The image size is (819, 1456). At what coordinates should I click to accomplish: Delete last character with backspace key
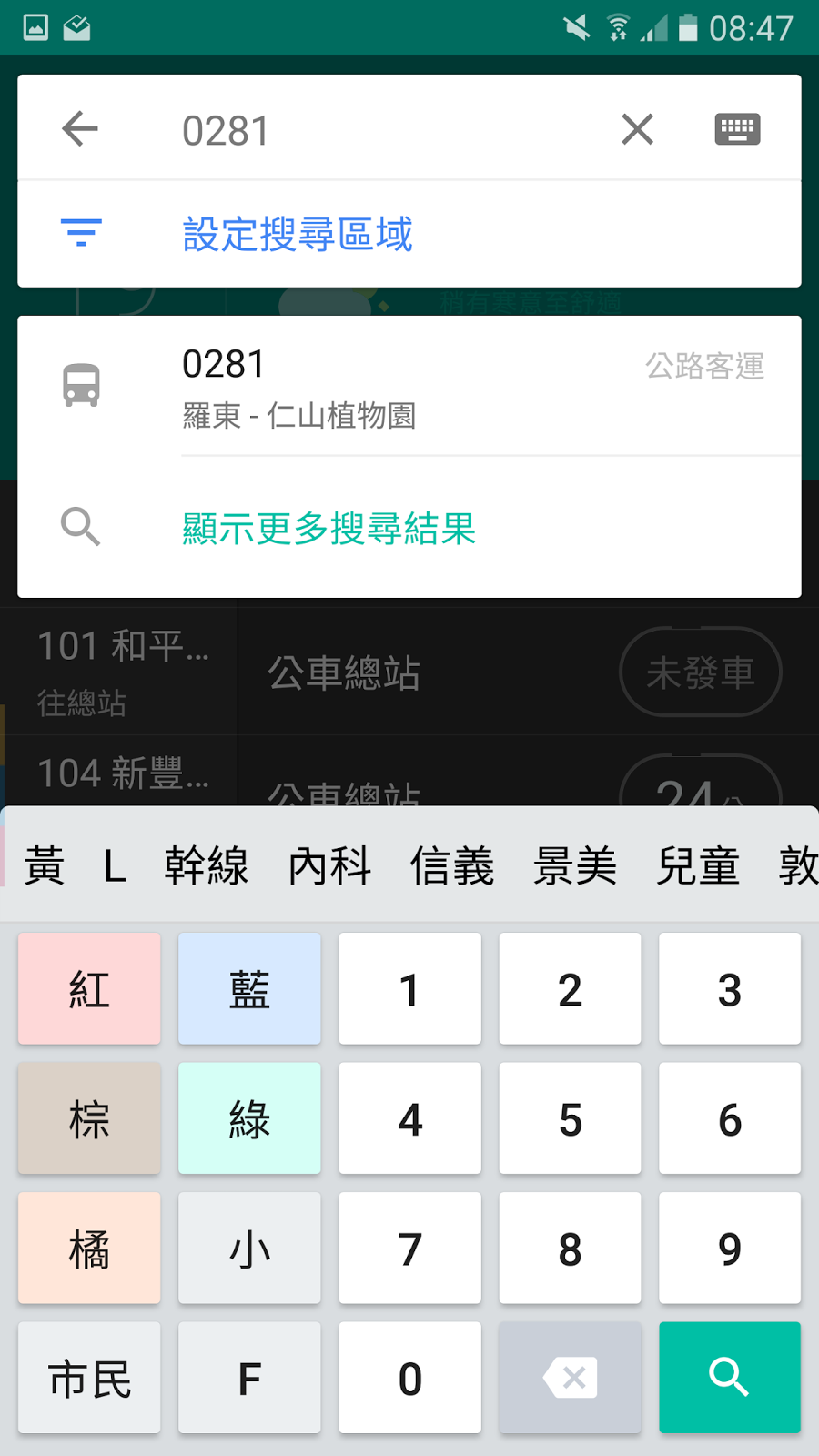point(570,1378)
